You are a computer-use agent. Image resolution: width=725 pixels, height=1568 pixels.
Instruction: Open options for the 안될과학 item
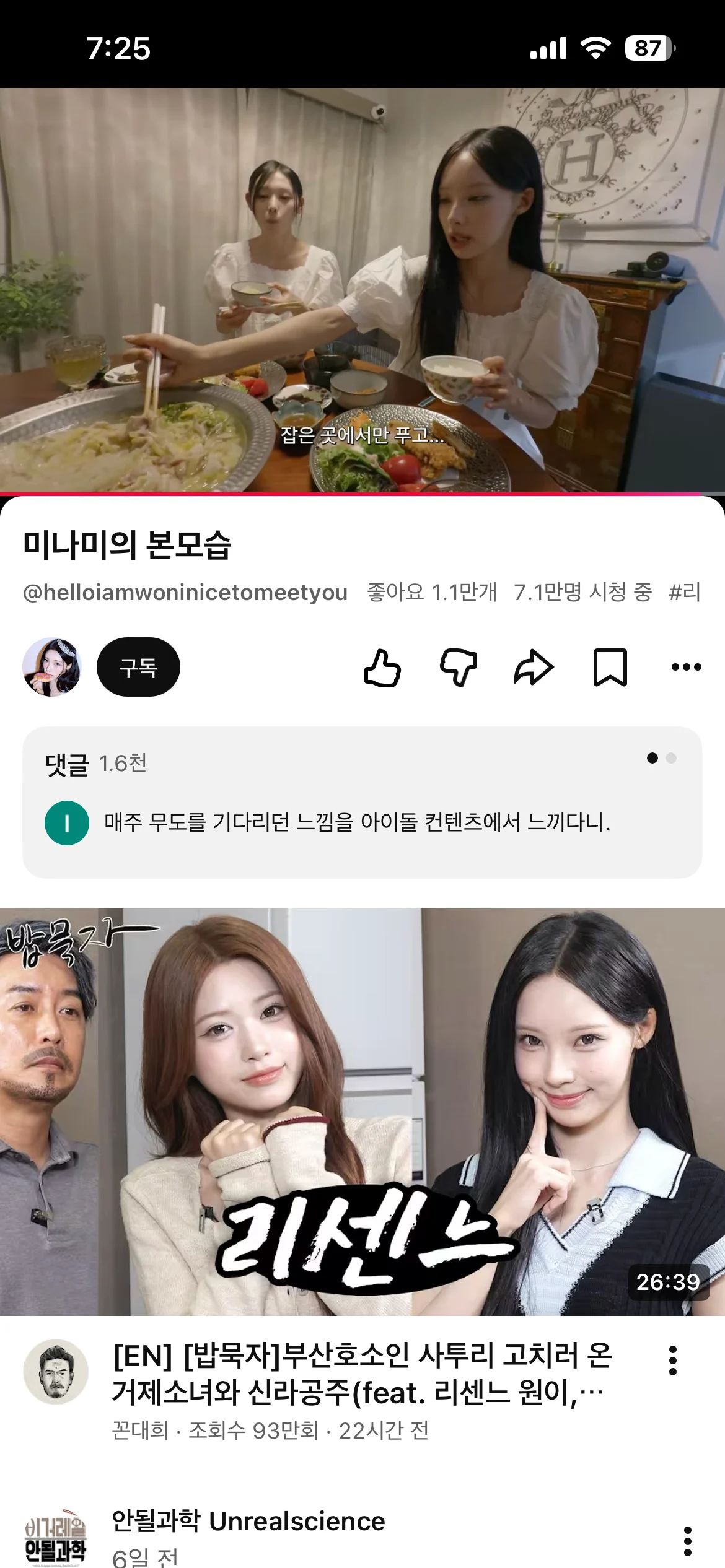687,1541
